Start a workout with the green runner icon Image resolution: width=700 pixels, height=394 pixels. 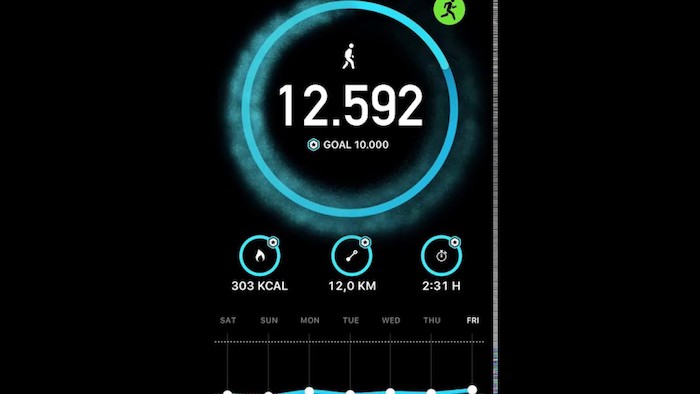coord(450,10)
